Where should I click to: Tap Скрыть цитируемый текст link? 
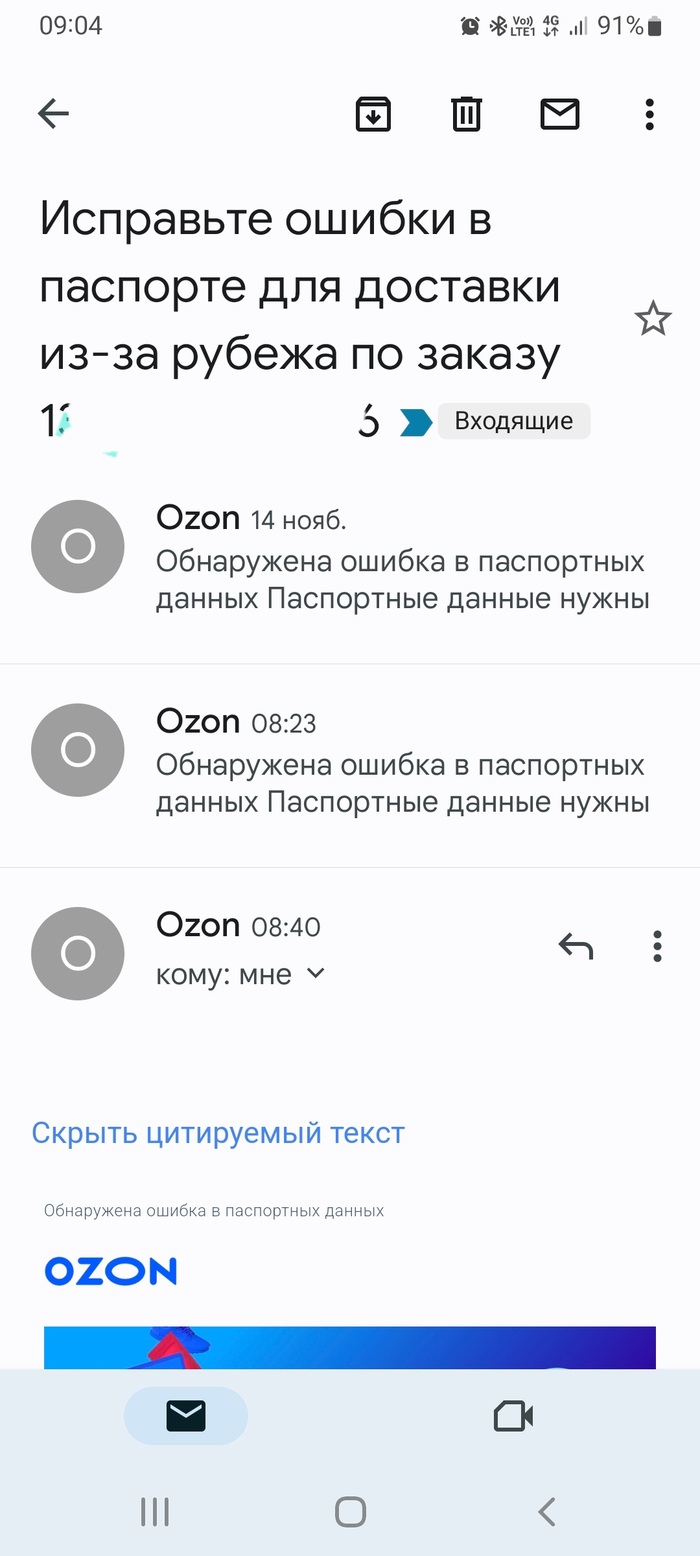[x=218, y=1133]
